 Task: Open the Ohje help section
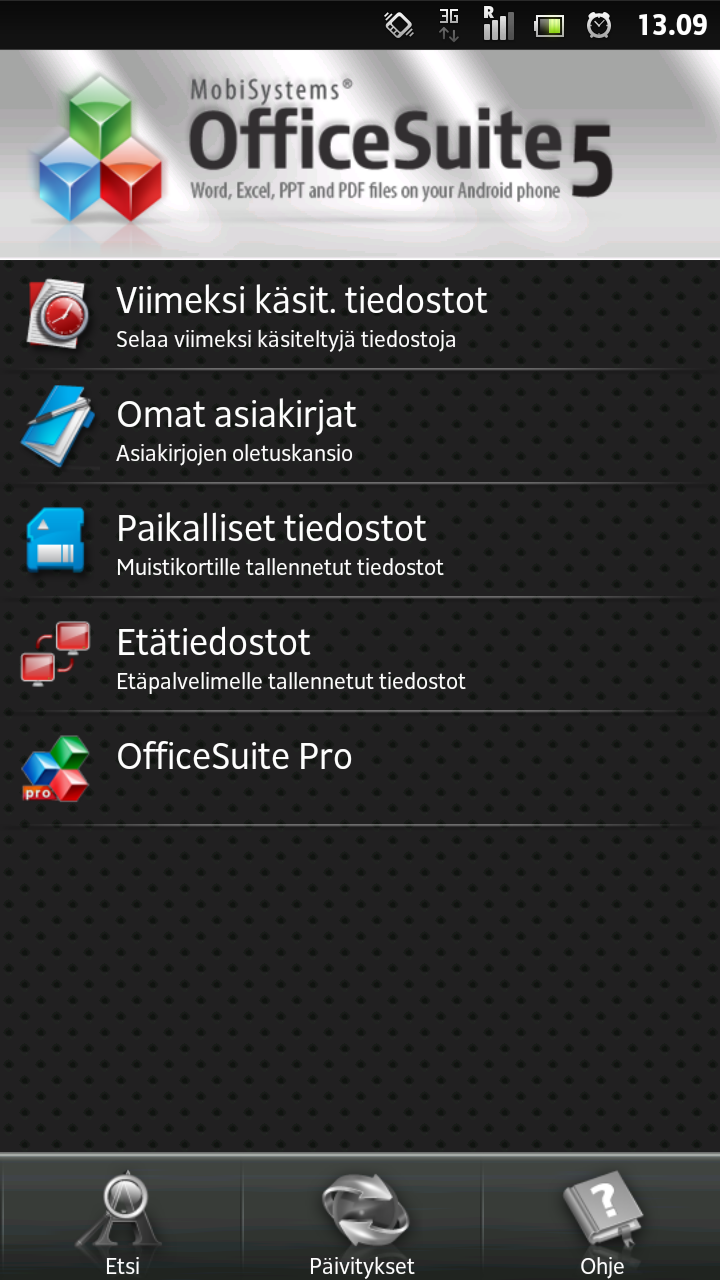tap(601, 1218)
